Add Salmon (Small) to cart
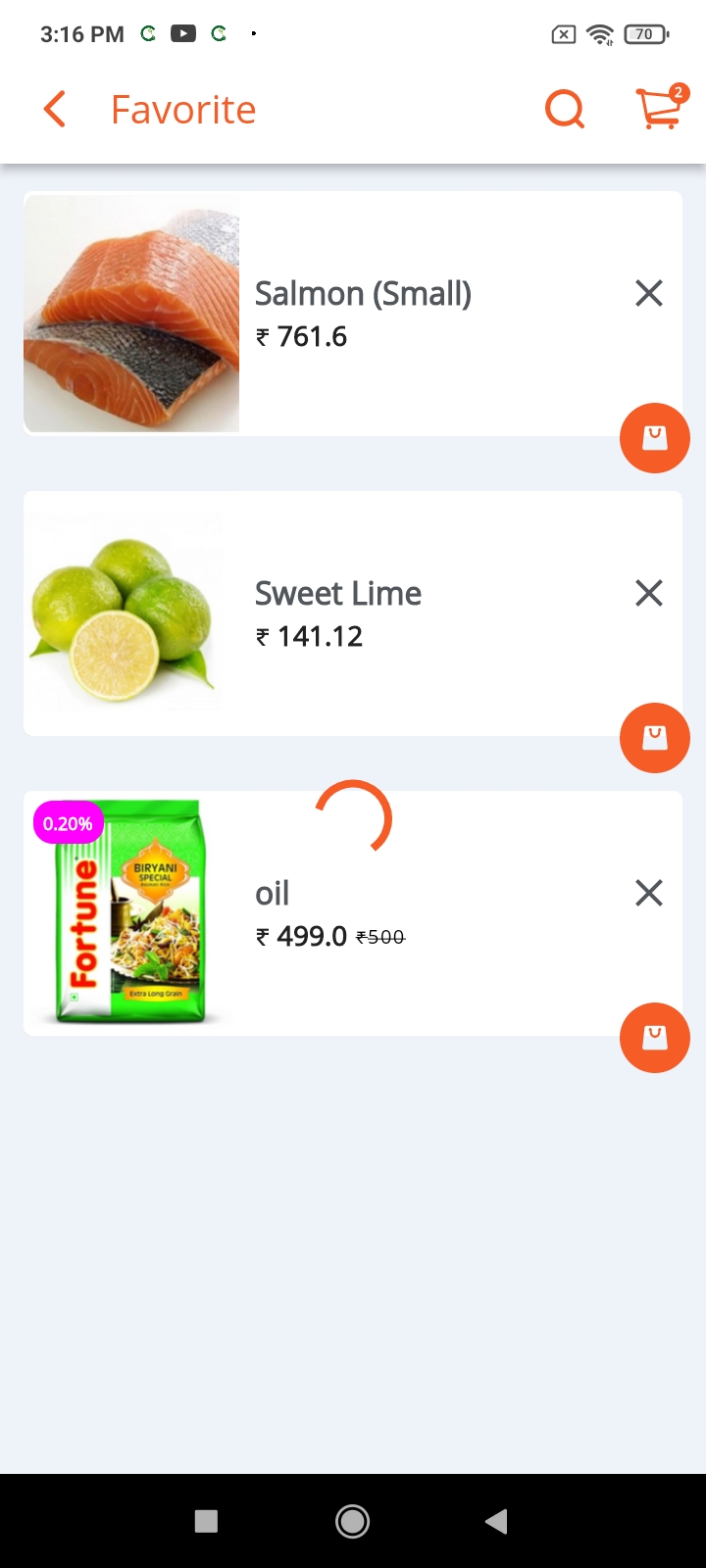This screenshot has height=1568, width=706. click(x=655, y=438)
